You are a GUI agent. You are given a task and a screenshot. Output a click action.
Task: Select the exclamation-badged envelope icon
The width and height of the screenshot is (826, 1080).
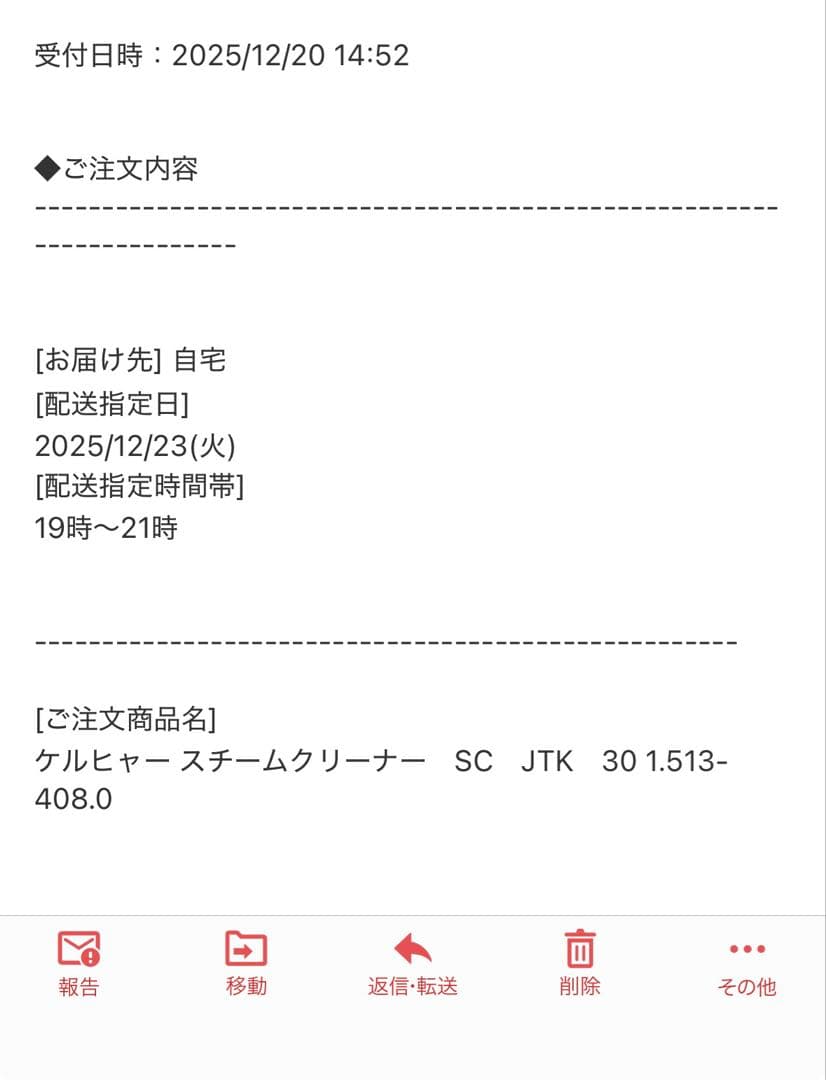click(x=79, y=947)
